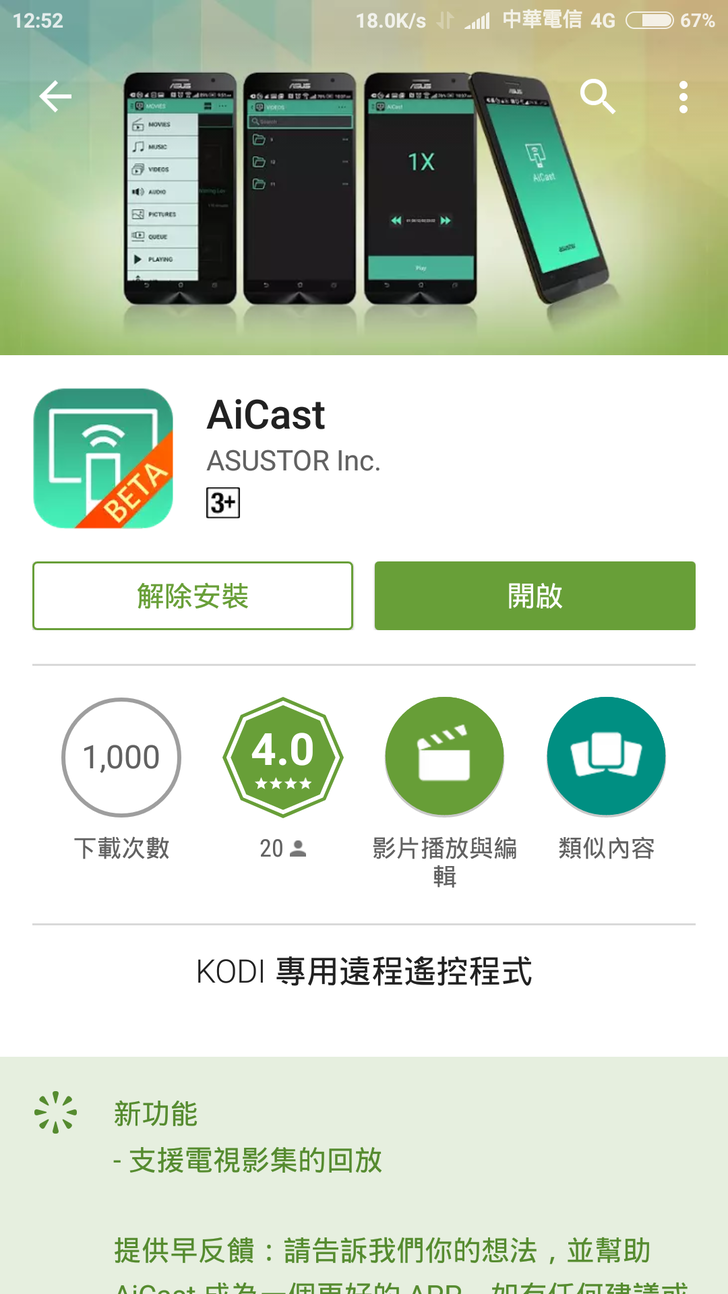Open ASUSTOR Inc. developer page
The width and height of the screenshot is (728, 1294).
point(293,461)
